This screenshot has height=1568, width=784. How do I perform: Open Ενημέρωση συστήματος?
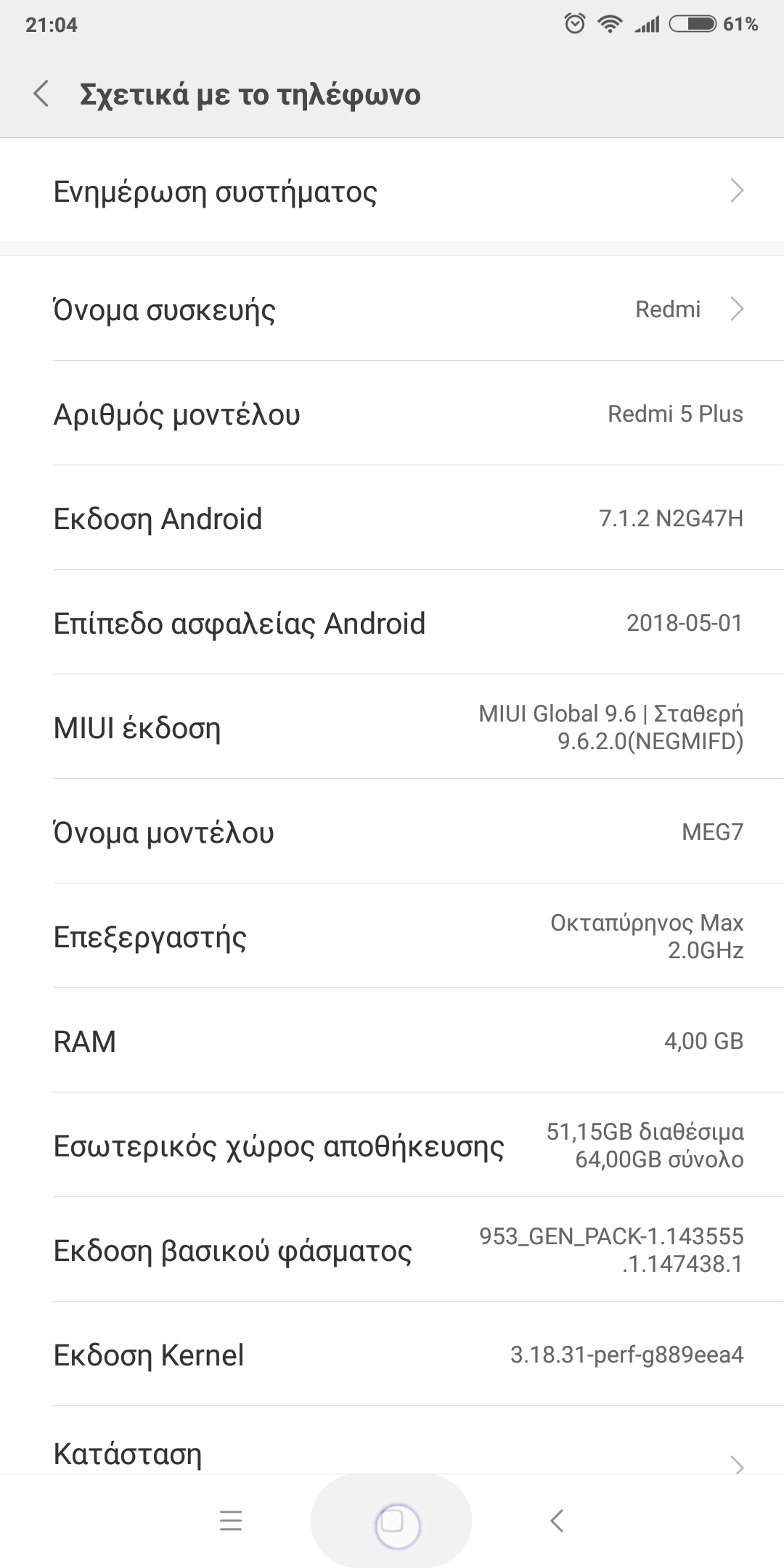click(392, 192)
